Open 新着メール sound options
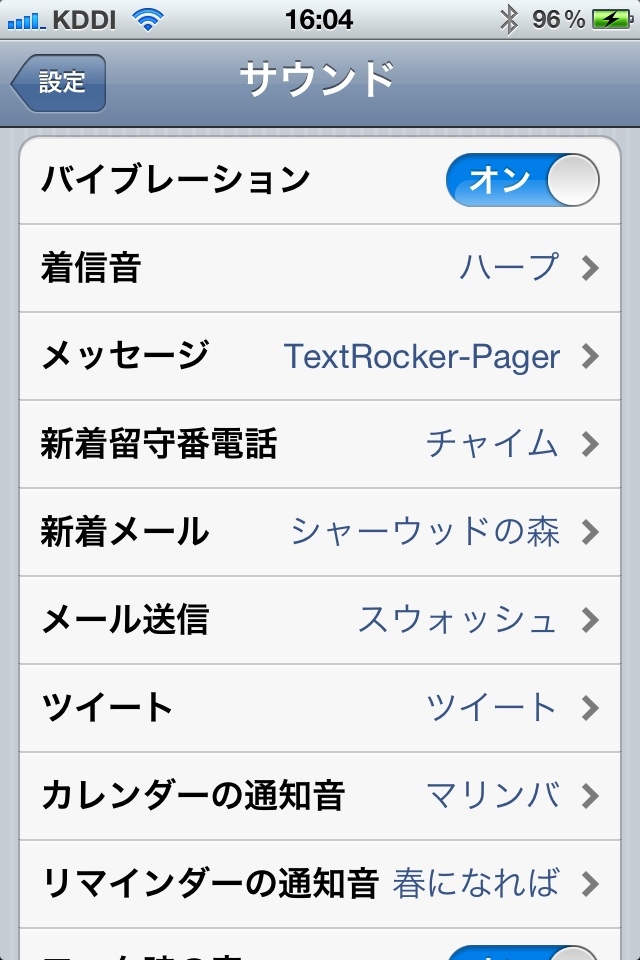The image size is (640, 960). click(320, 532)
